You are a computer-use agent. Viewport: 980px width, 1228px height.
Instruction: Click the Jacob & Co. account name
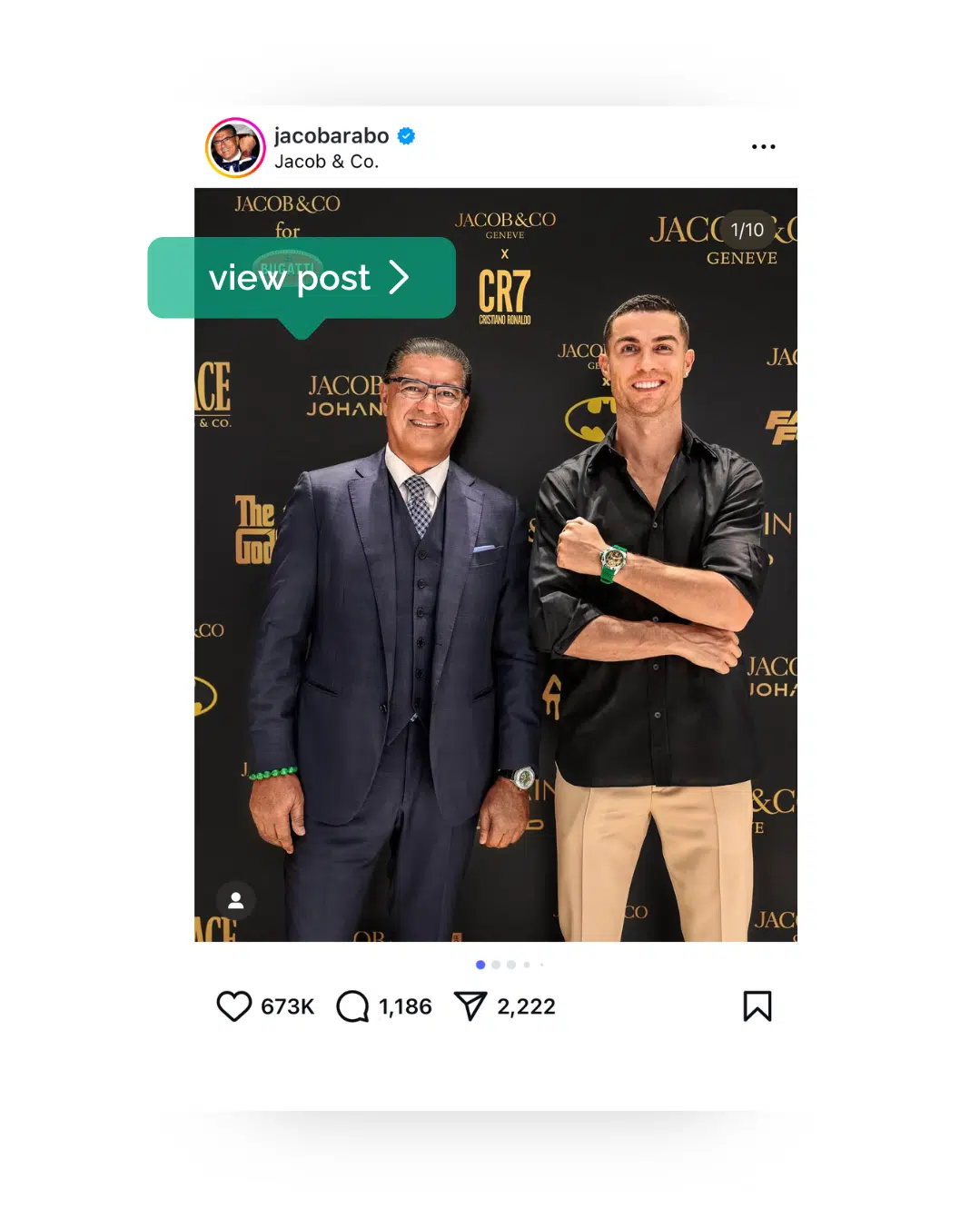coord(327,162)
